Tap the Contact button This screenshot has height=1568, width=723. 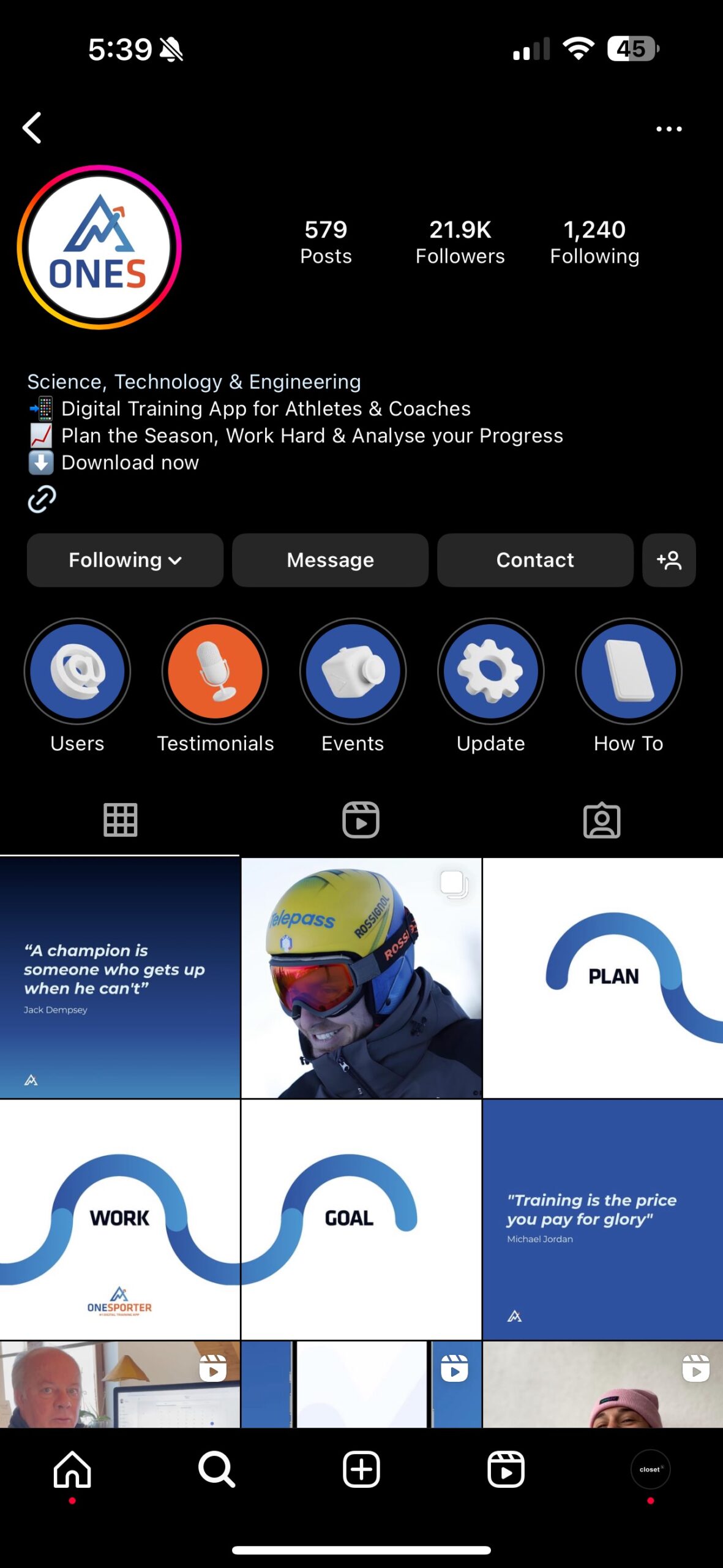[535, 560]
